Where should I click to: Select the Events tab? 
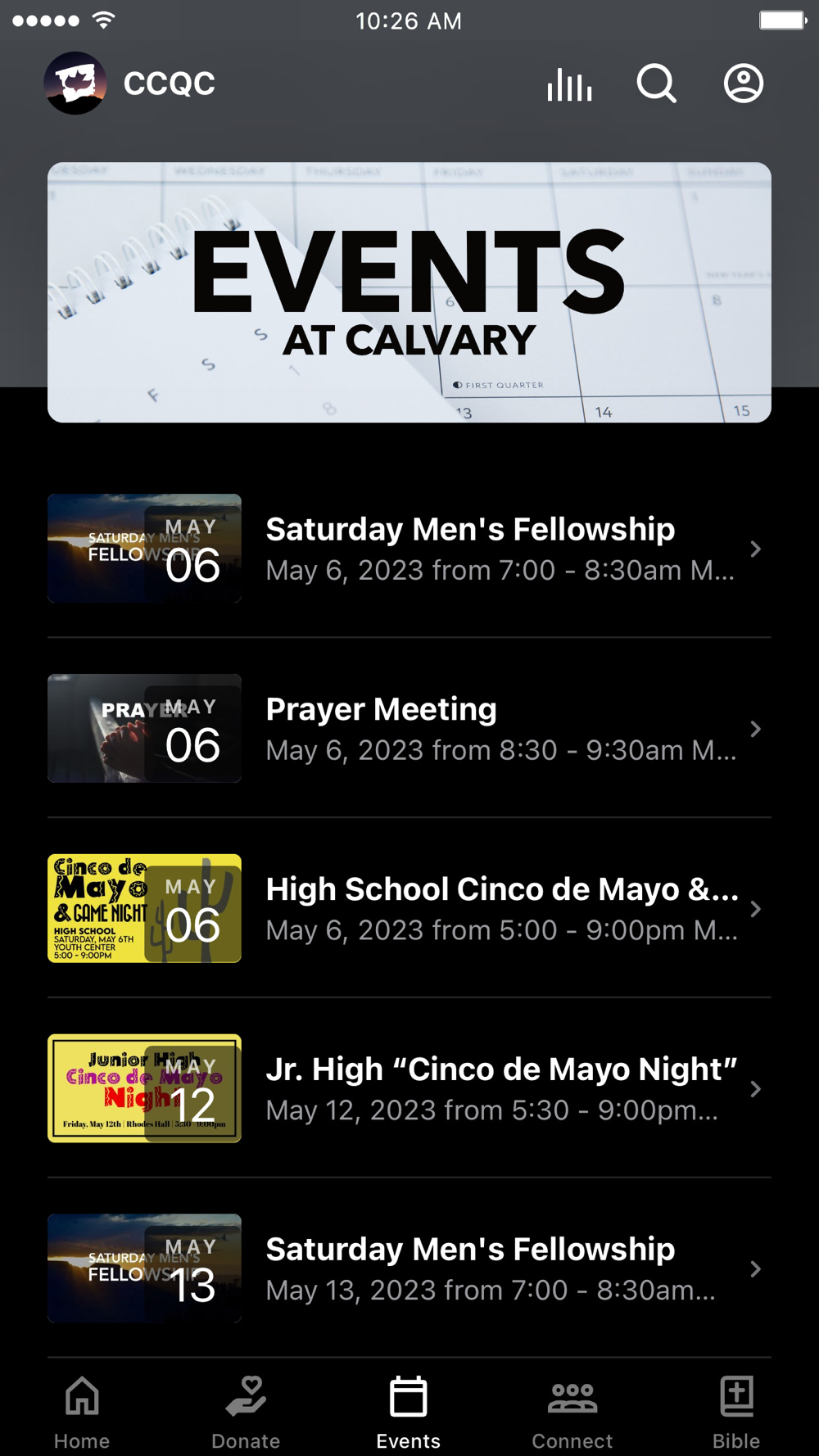pyautogui.click(x=409, y=1412)
